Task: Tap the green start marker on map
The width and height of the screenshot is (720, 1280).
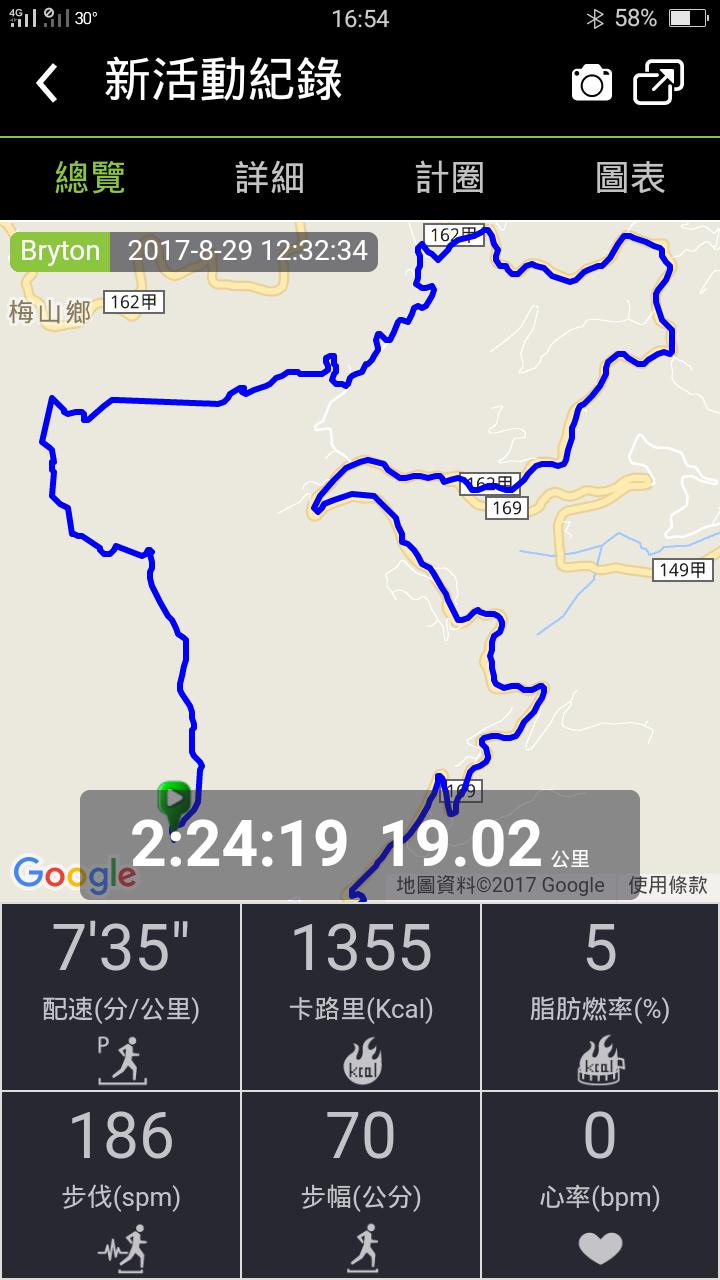Action: (x=174, y=799)
